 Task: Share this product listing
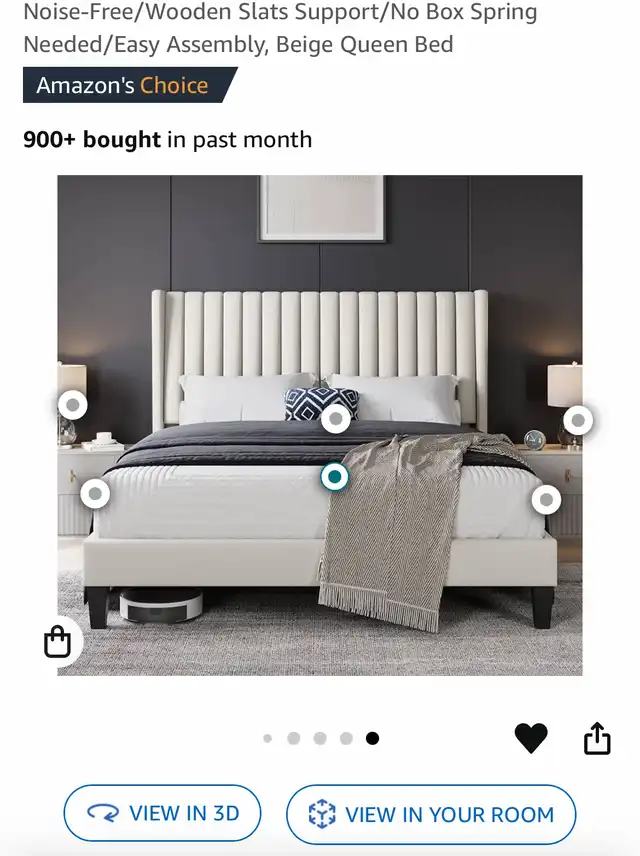coord(597,738)
